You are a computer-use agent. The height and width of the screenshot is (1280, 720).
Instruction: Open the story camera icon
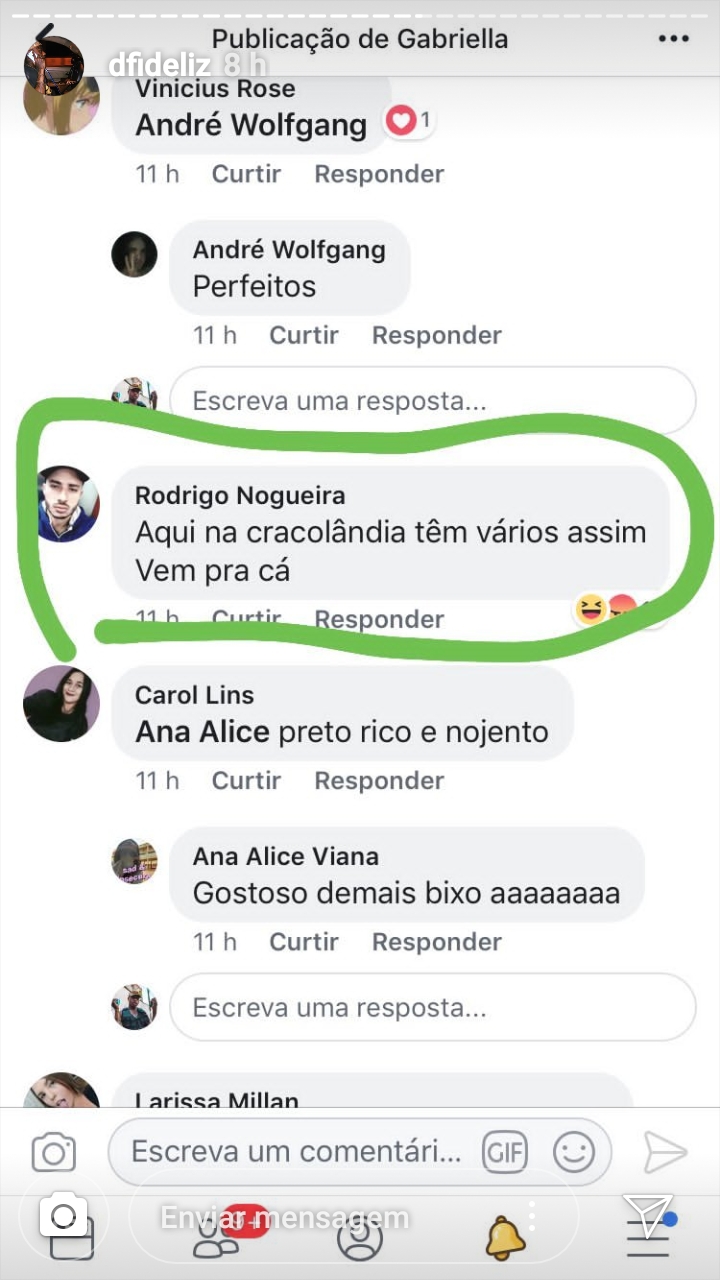click(63, 1217)
